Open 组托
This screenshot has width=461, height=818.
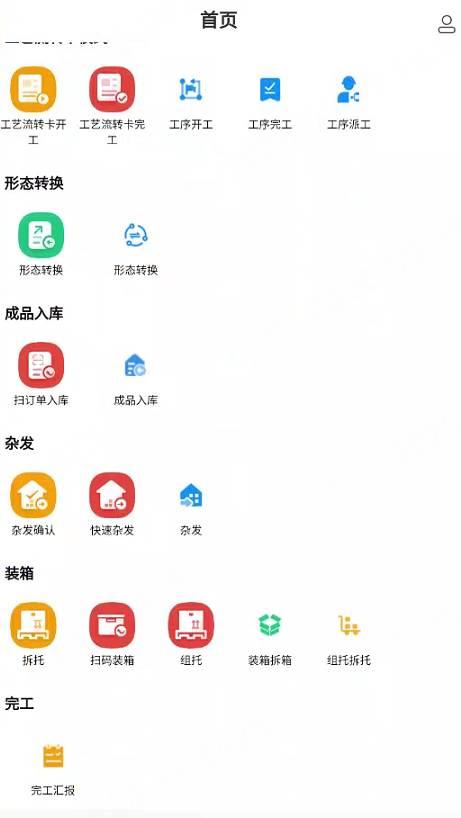tap(191, 625)
